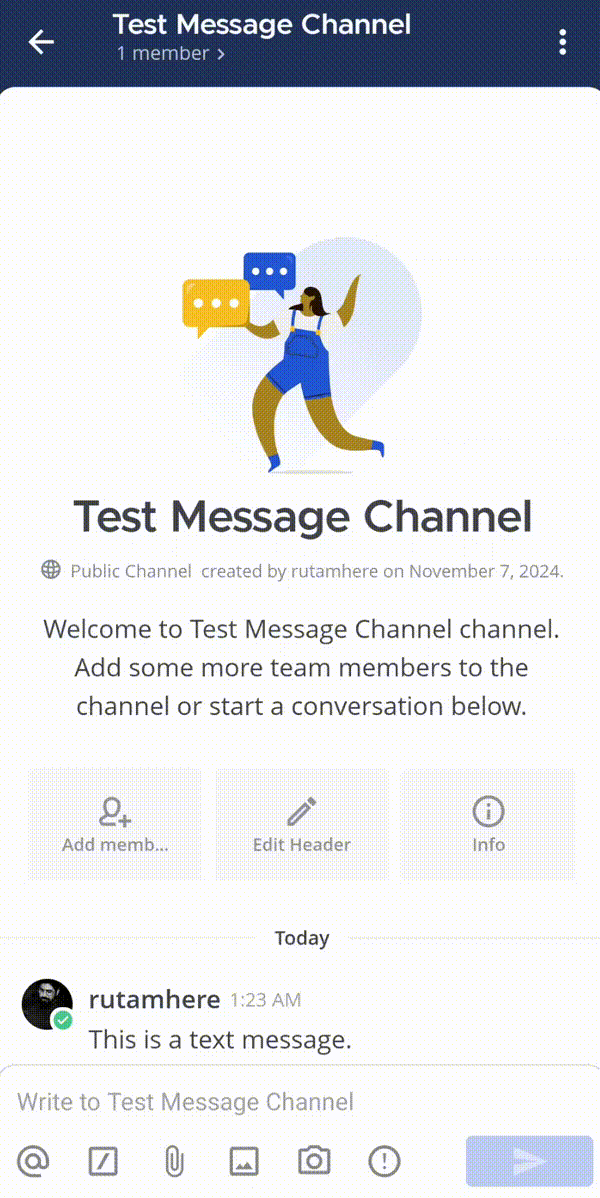Image resolution: width=600 pixels, height=1198 pixels.
Task: Insert a mention with the @ icon
Action: point(34,1161)
